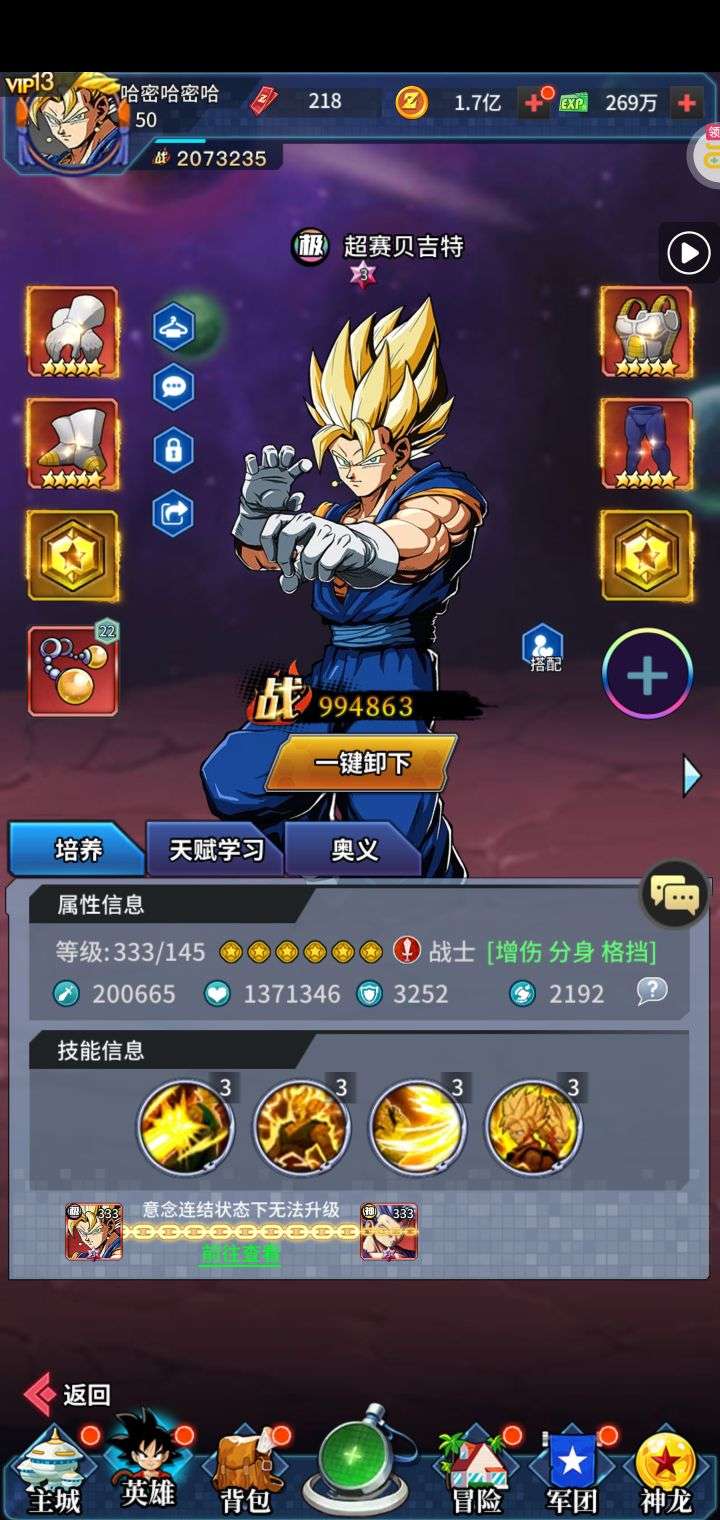Share this hero via share icon
720x1520 pixels.
(173, 513)
